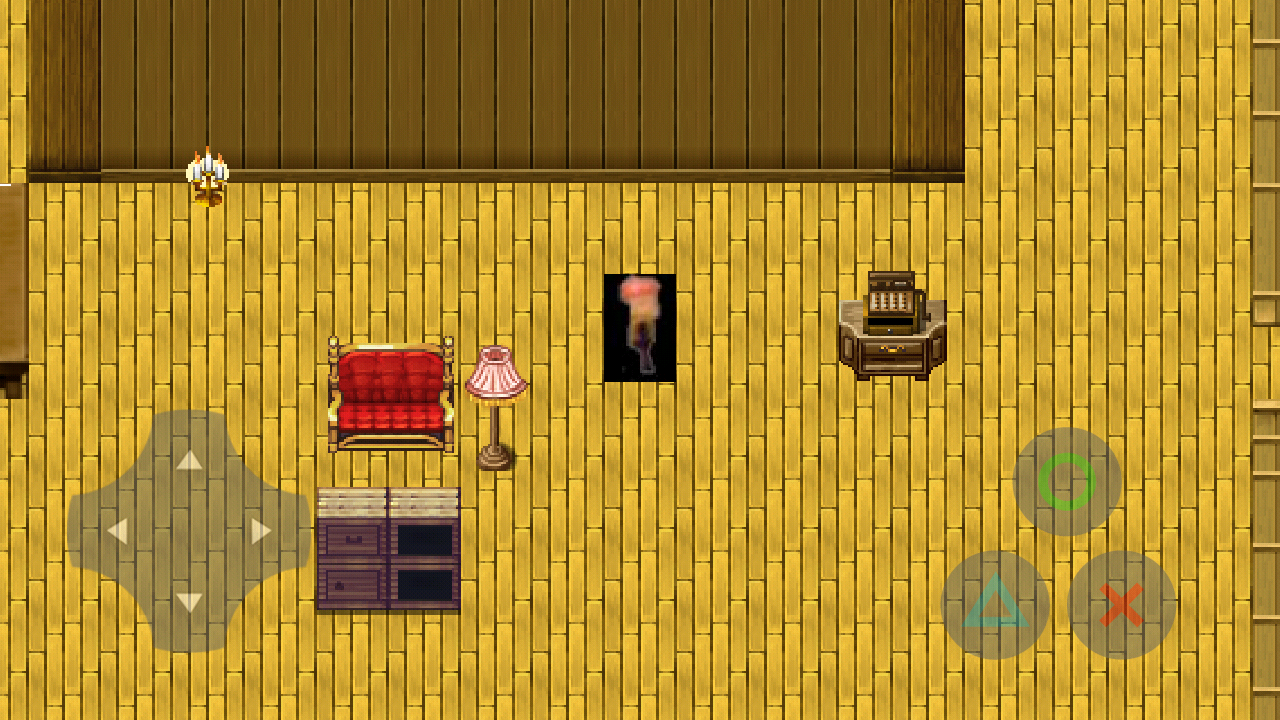Hit the green circle action button
1280x720 pixels.
pyautogui.click(x=1066, y=482)
